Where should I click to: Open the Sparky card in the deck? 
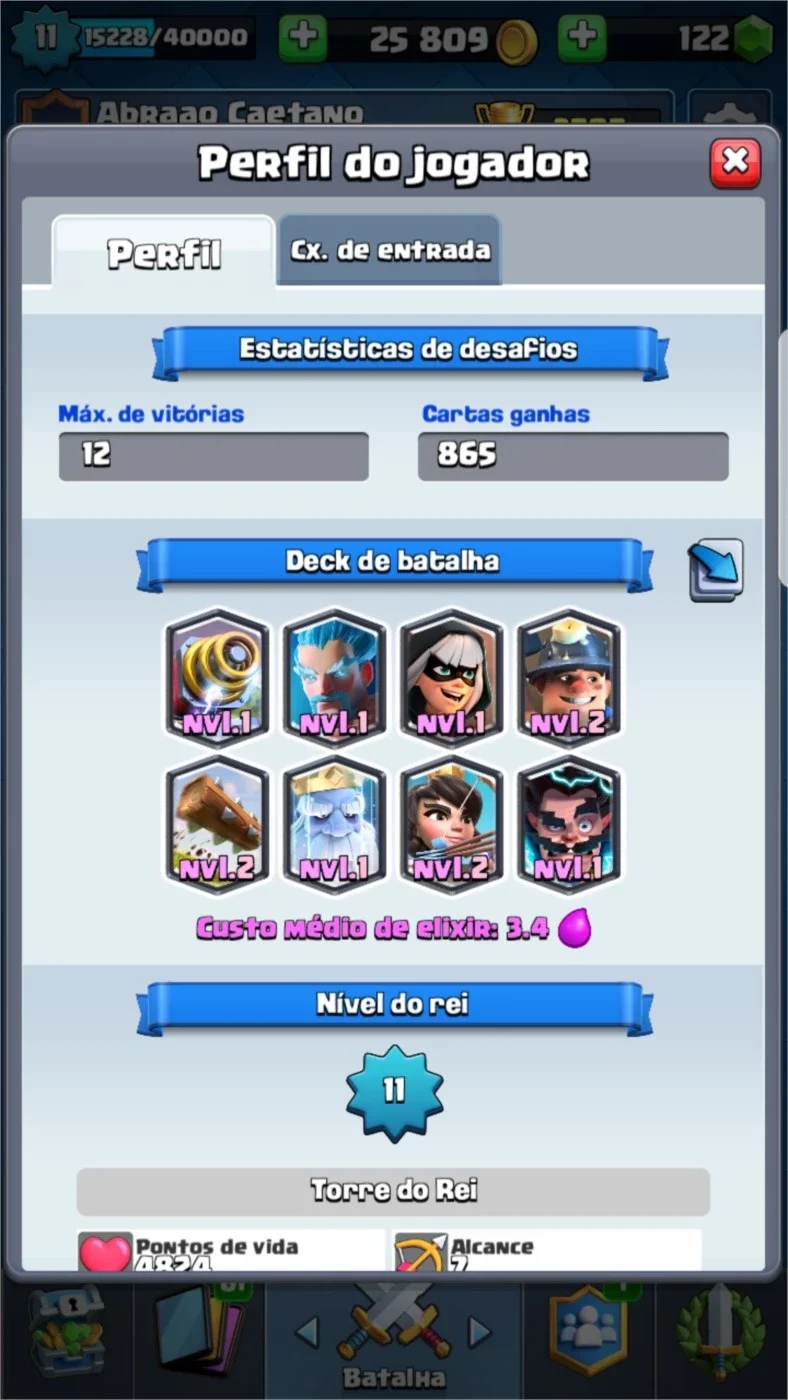pos(217,678)
